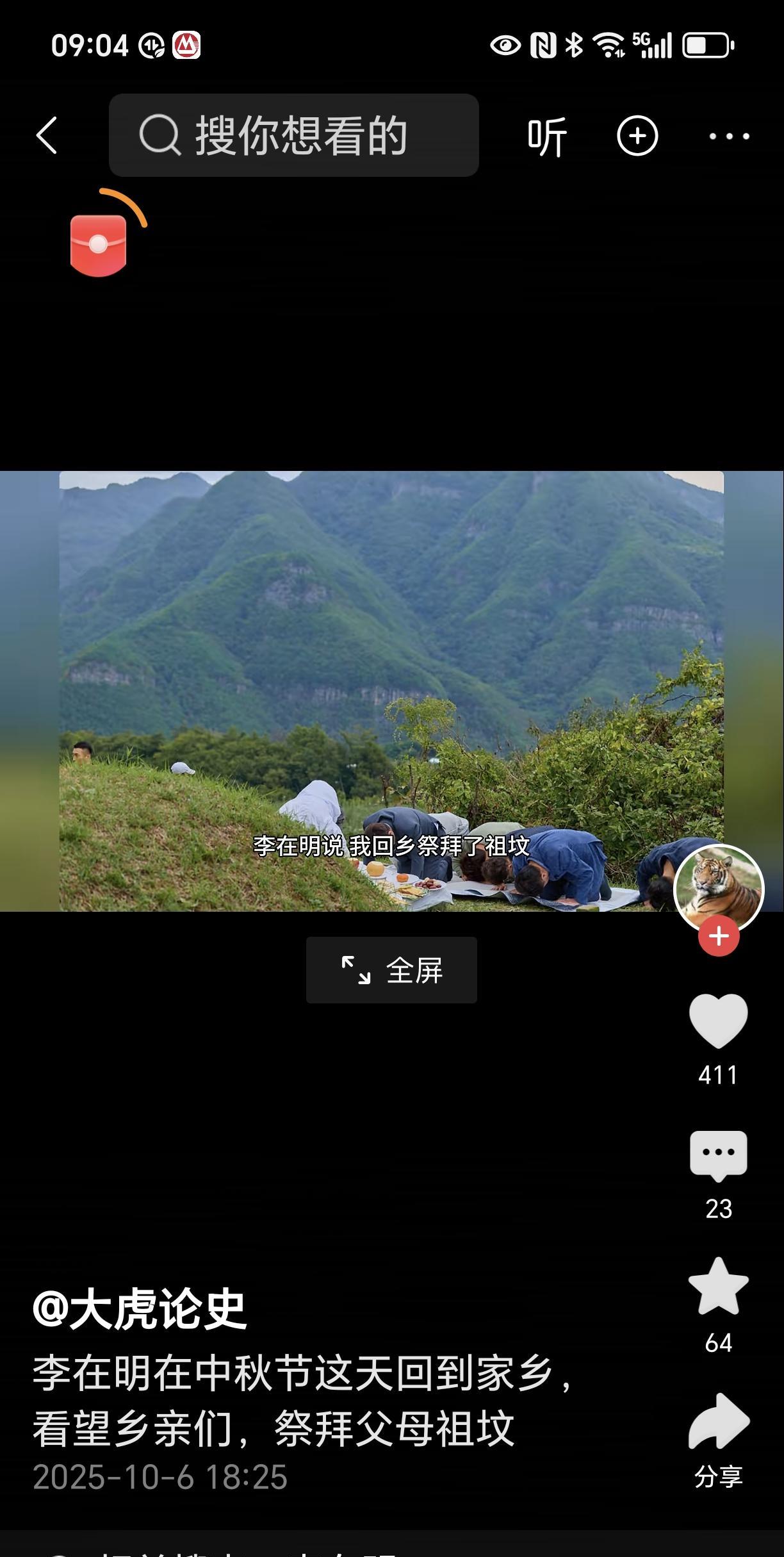Go back using the top-left arrow
The image size is (784, 1557).
tap(47, 135)
